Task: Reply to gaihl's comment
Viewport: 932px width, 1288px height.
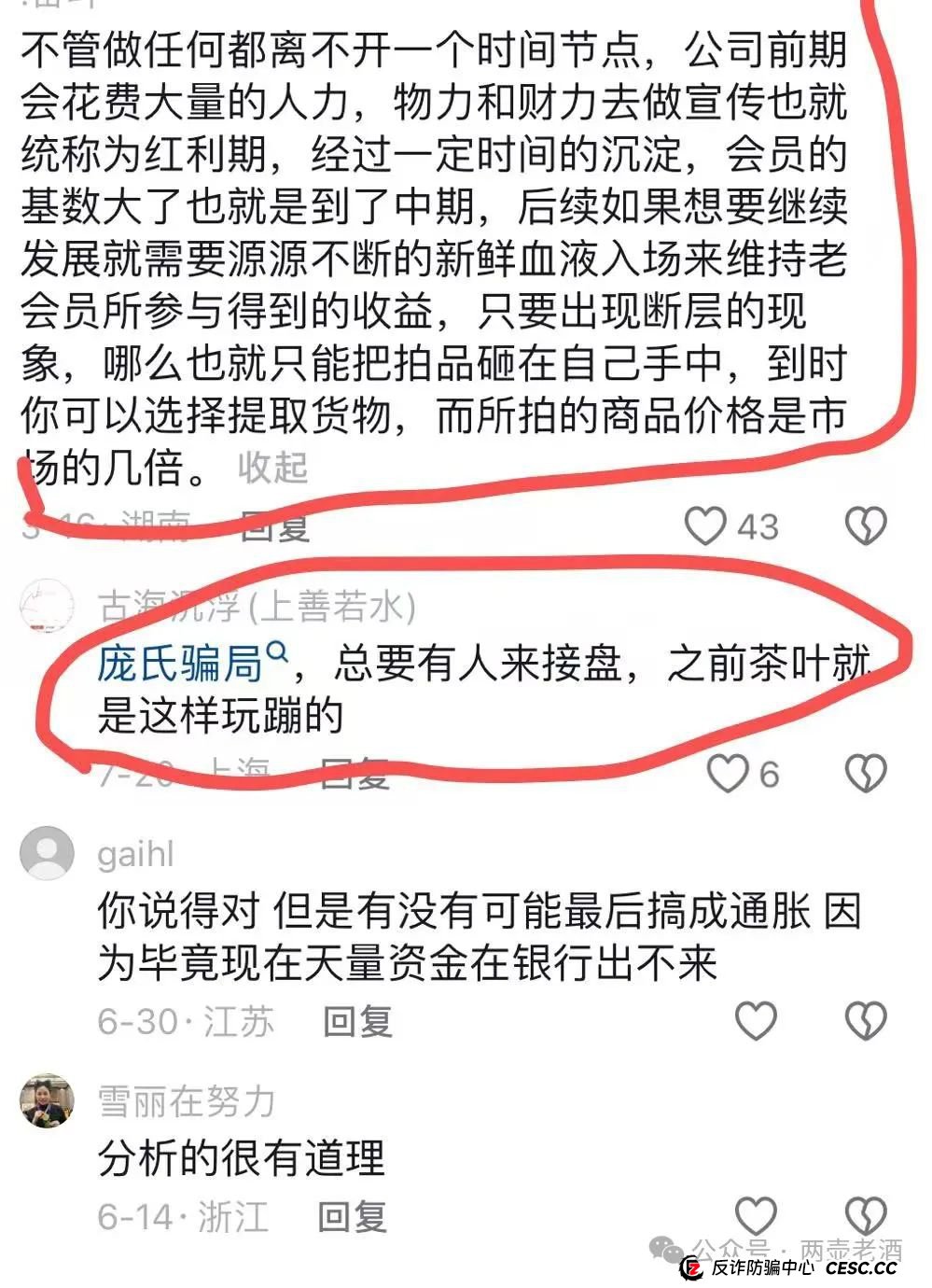Action: coord(357,1021)
